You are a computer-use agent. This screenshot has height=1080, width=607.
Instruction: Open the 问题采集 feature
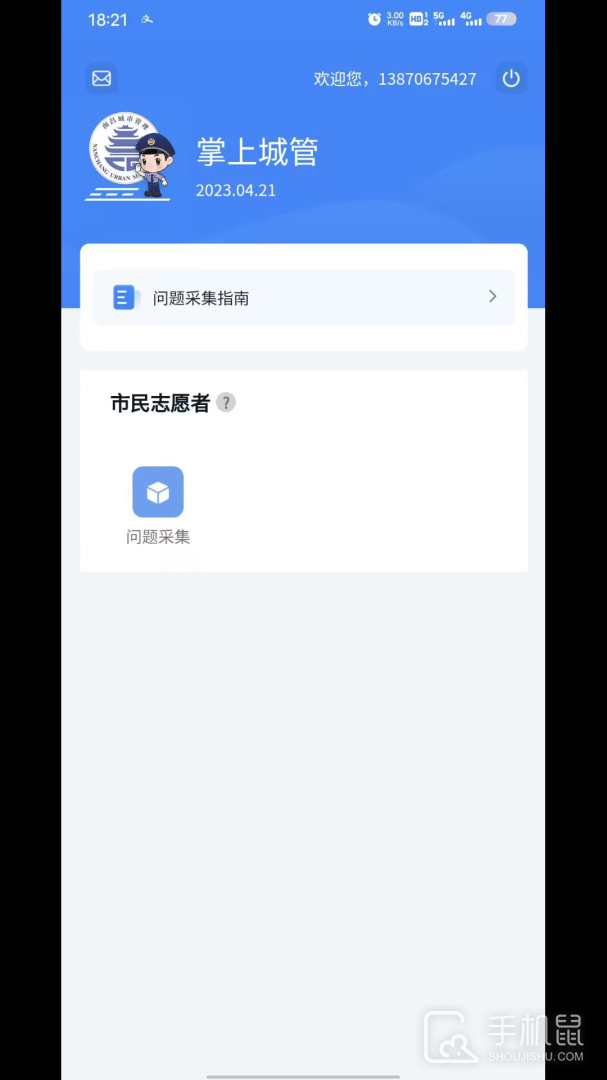point(158,492)
